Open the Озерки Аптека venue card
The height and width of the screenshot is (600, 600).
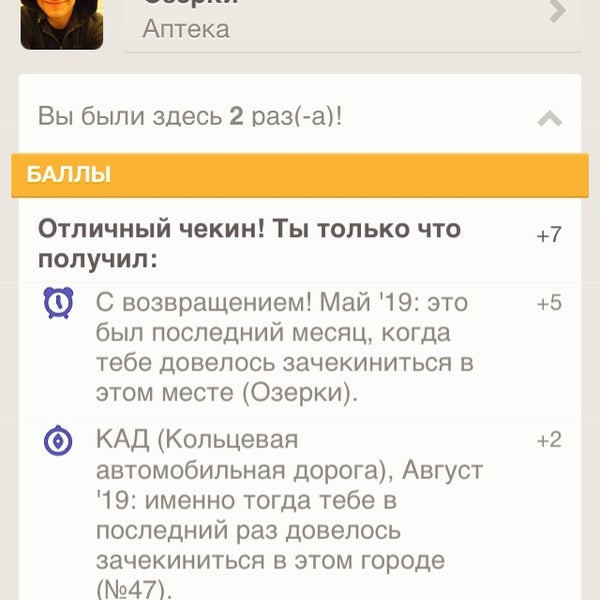[x=350, y=24]
